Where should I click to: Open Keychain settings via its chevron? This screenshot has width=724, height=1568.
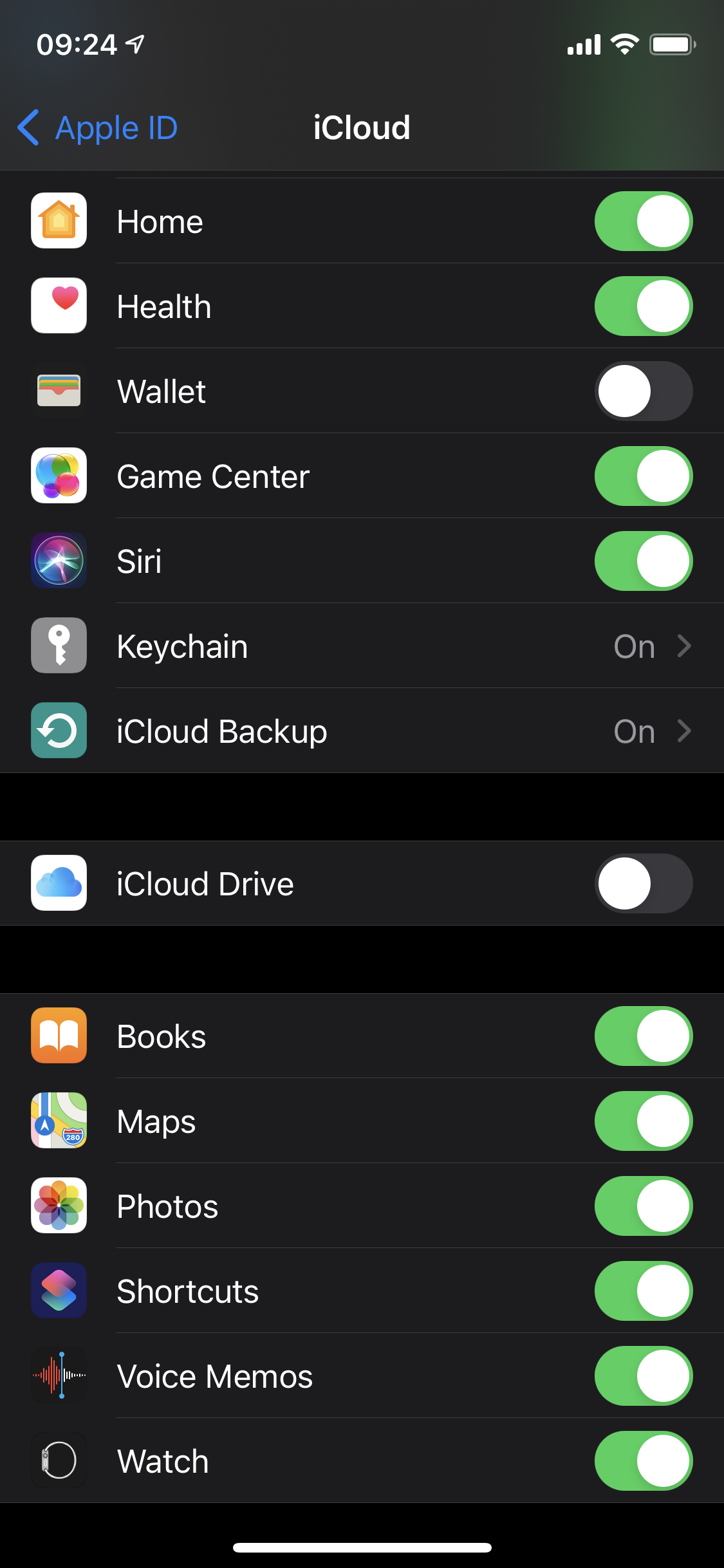[x=683, y=646]
